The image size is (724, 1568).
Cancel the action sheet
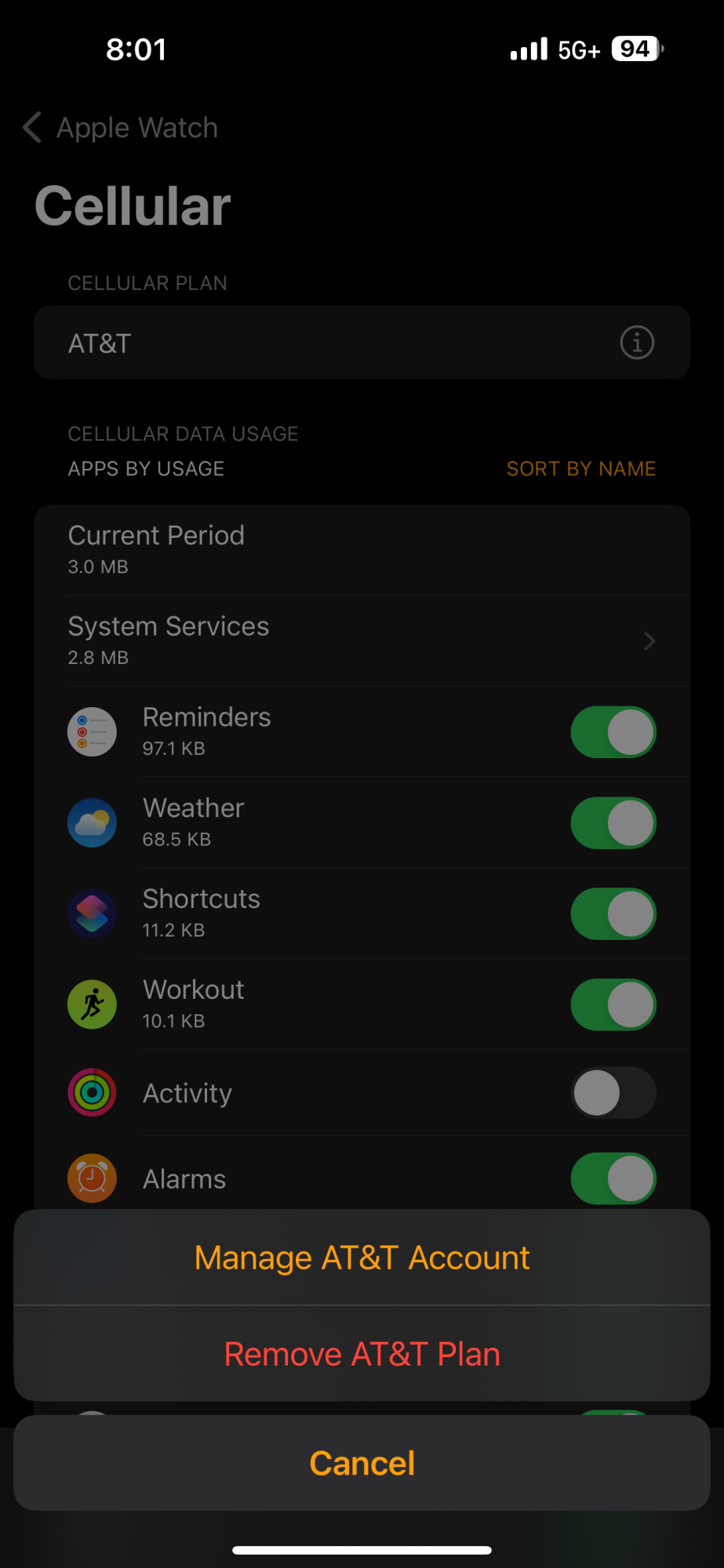pos(362,1463)
